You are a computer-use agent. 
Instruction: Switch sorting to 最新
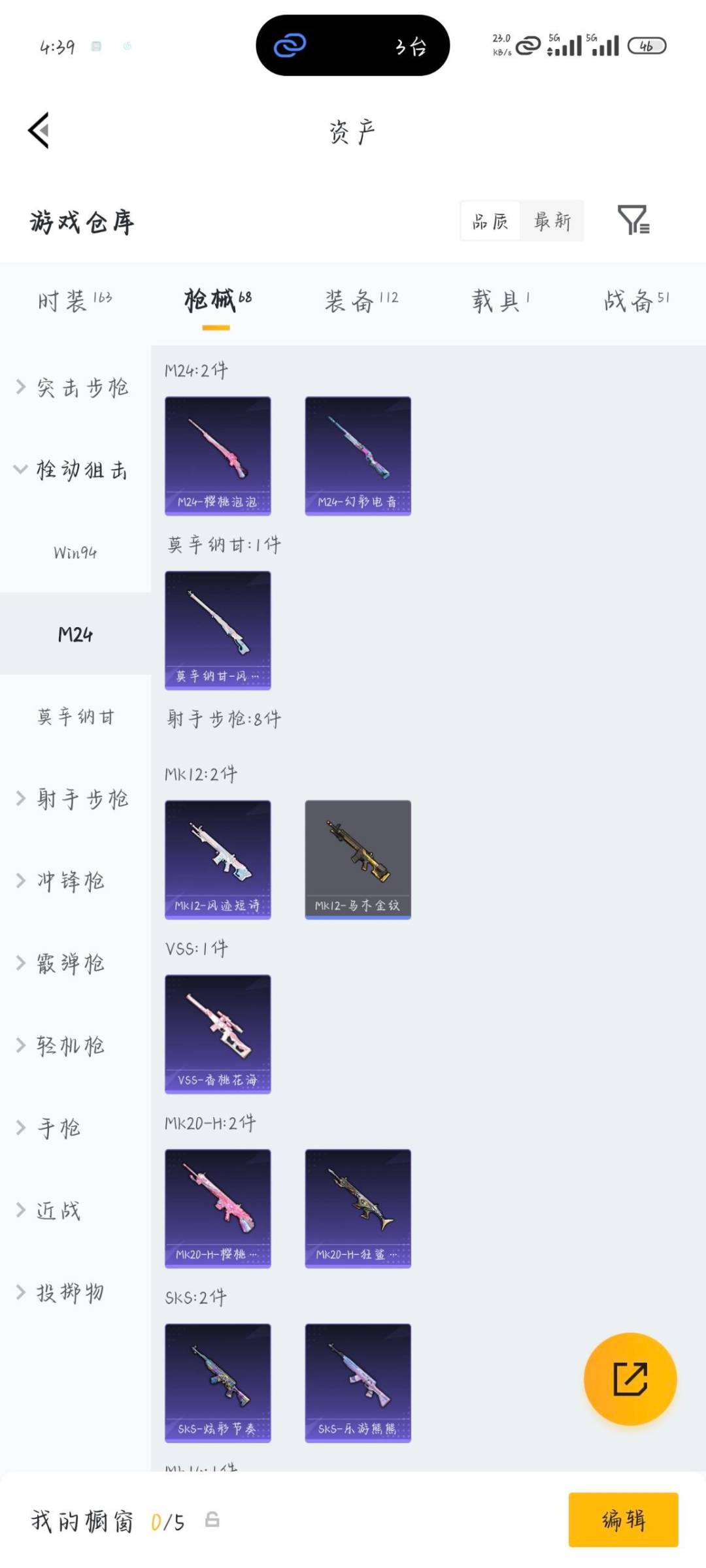[552, 221]
